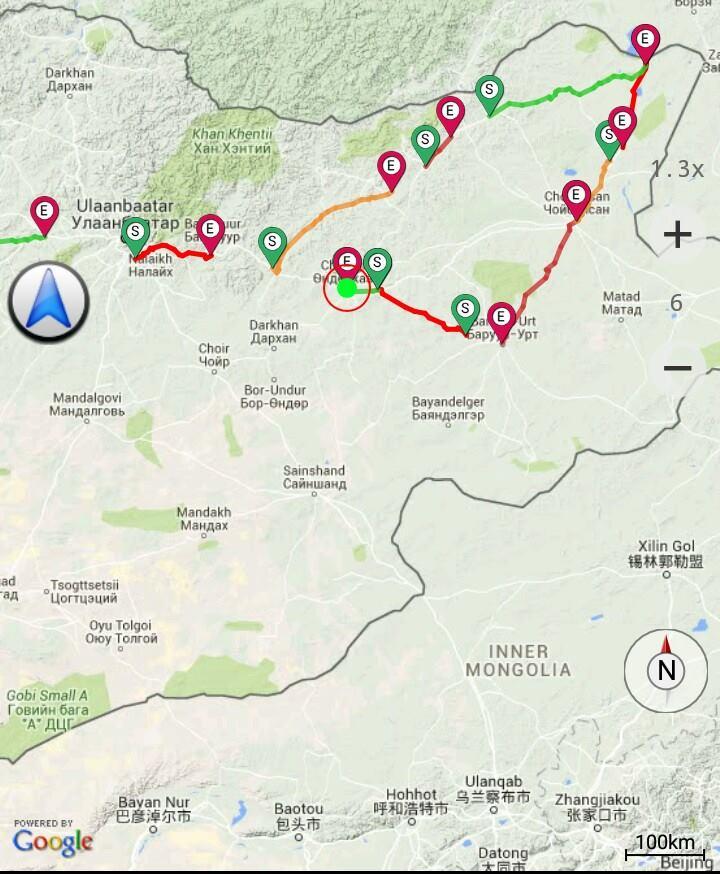Zoom in with the plus button

[x=677, y=235]
